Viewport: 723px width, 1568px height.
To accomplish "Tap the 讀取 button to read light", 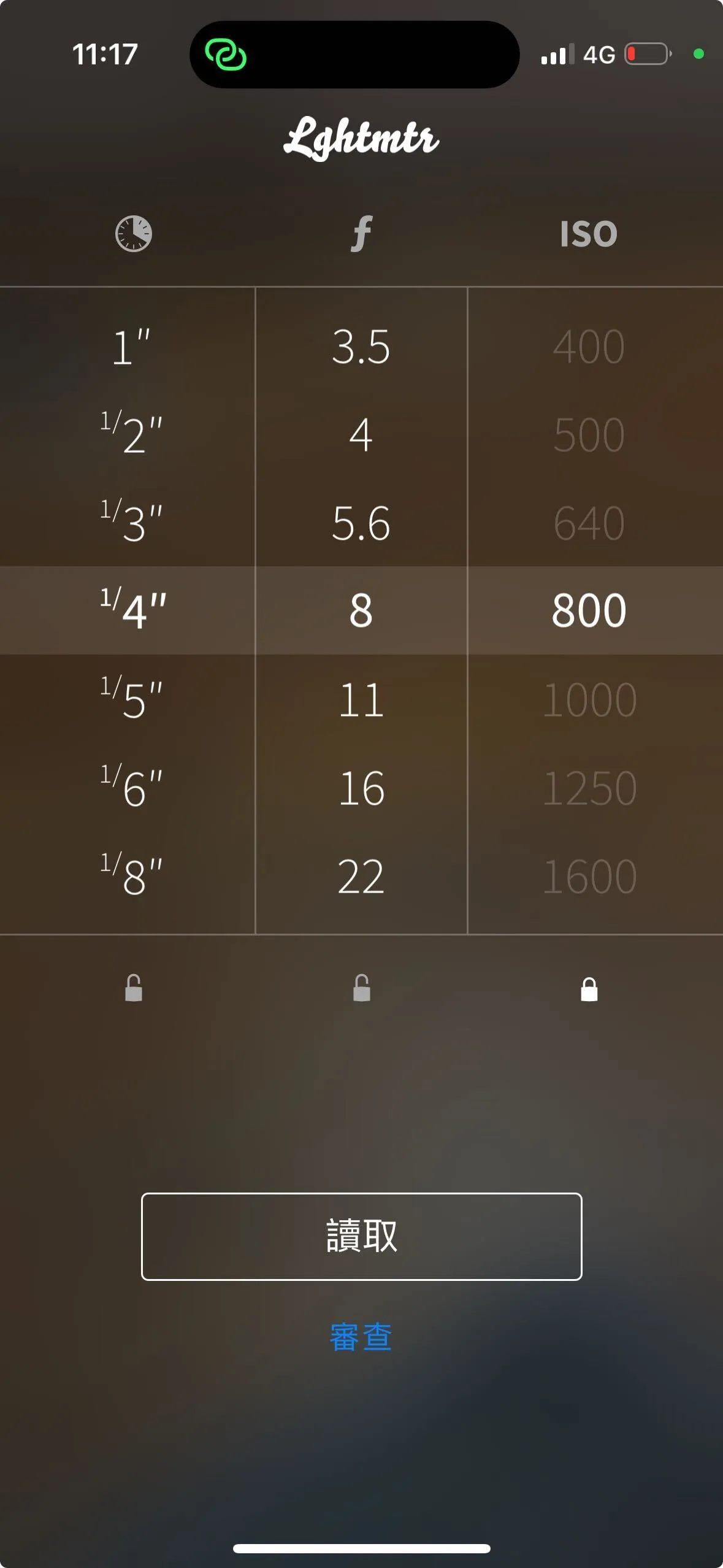I will (x=361, y=1236).
